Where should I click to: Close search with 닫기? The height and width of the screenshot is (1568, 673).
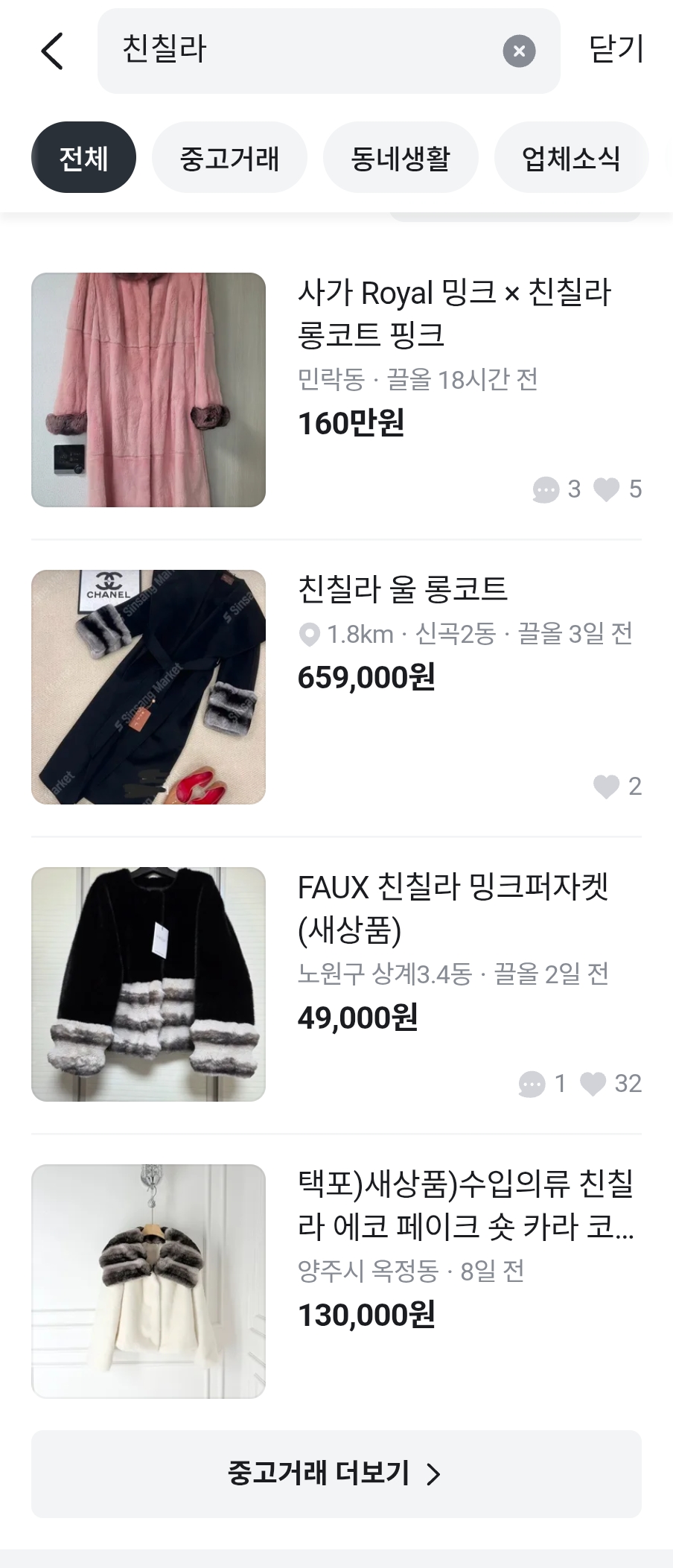[616, 50]
